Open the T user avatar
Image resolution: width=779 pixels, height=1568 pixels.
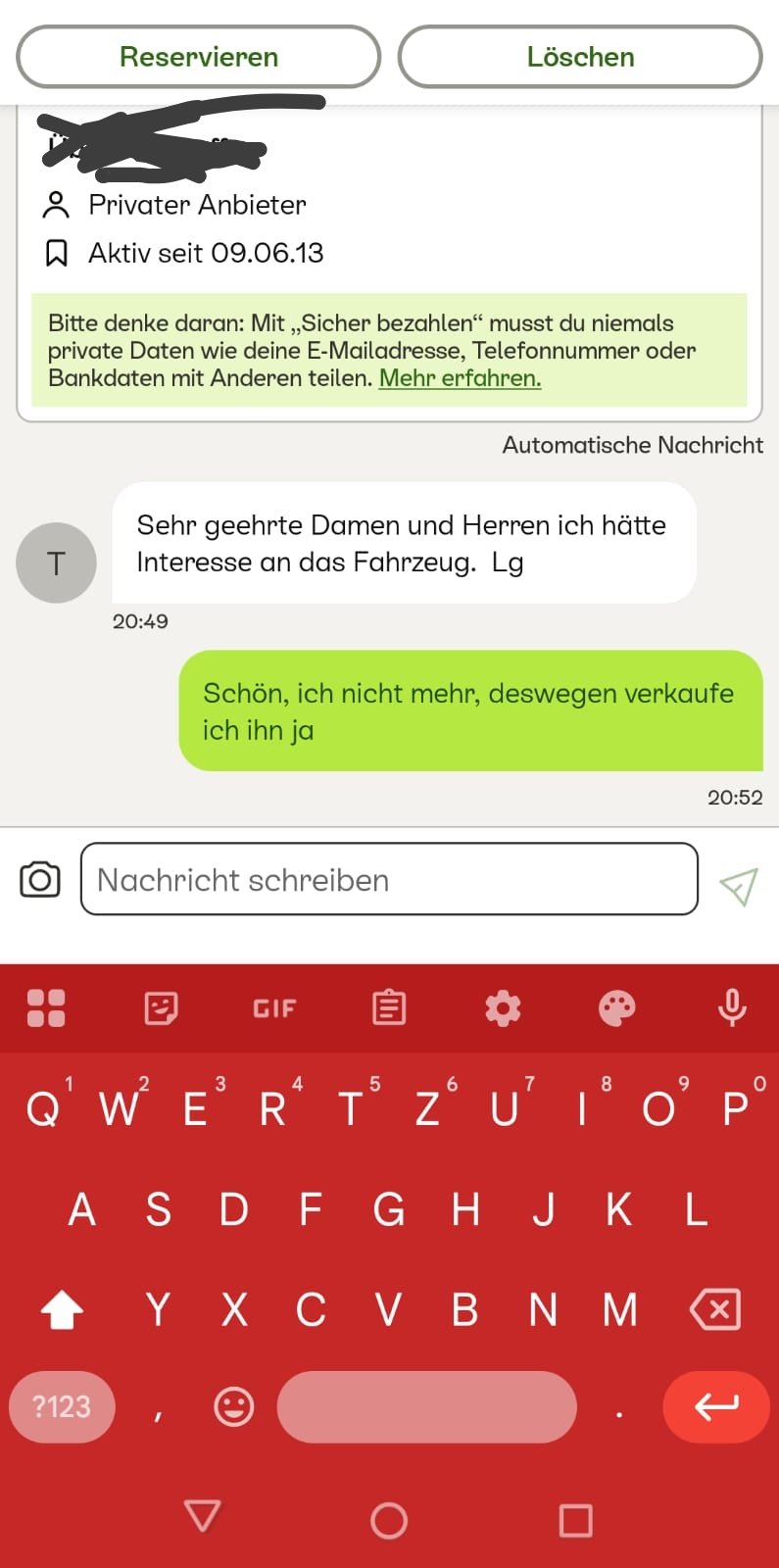point(56,563)
